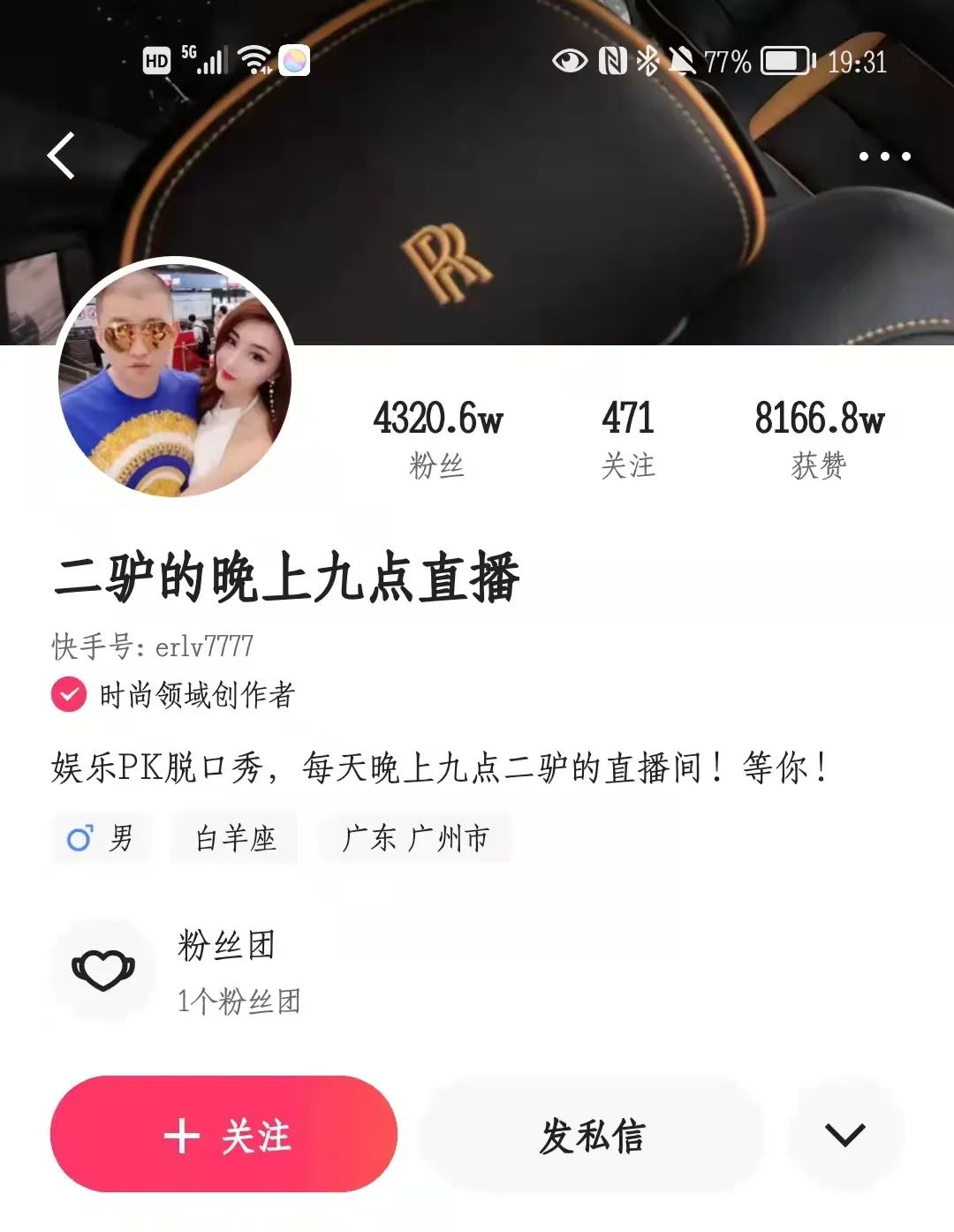Tap the back arrow to return
954x1232 pixels.
58,155
